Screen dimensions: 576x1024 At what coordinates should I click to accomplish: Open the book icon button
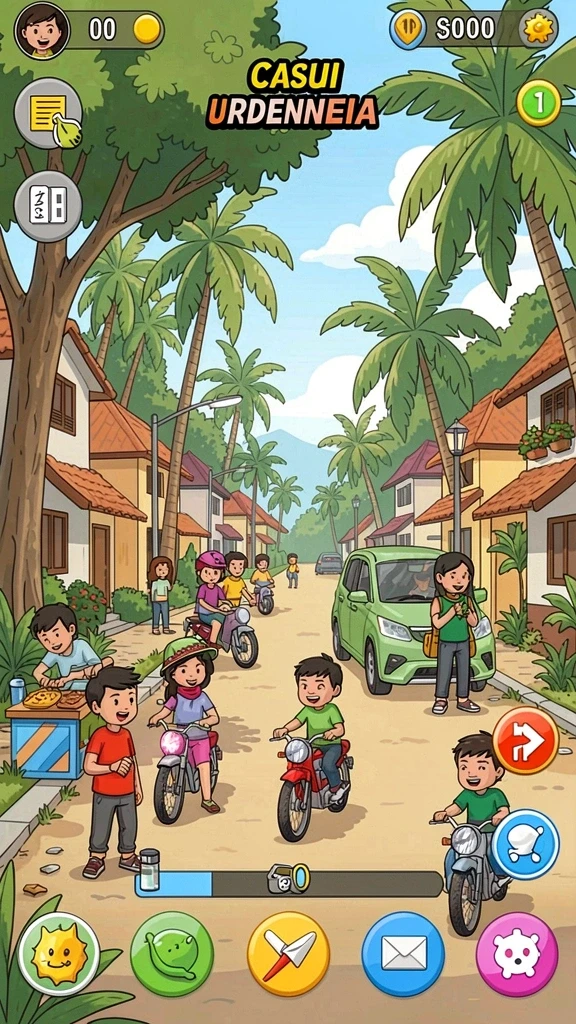click(48, 206)
